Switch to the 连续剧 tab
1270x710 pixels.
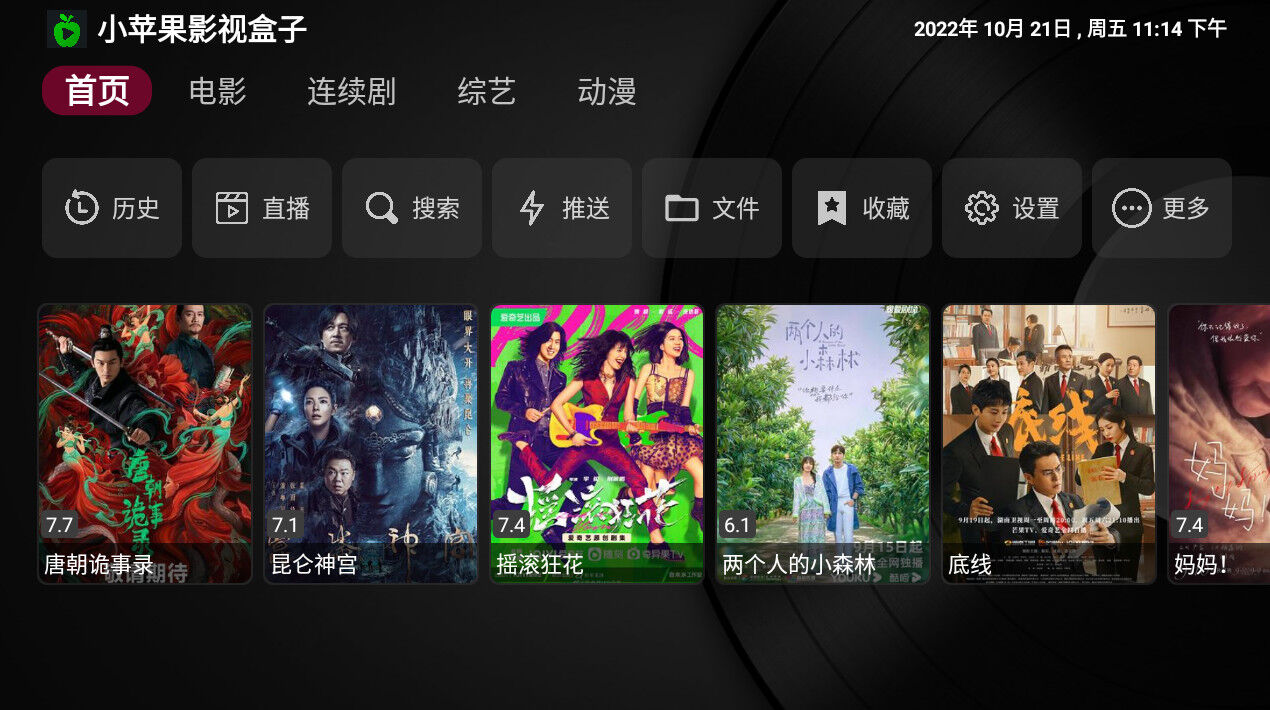coord(351,91)
